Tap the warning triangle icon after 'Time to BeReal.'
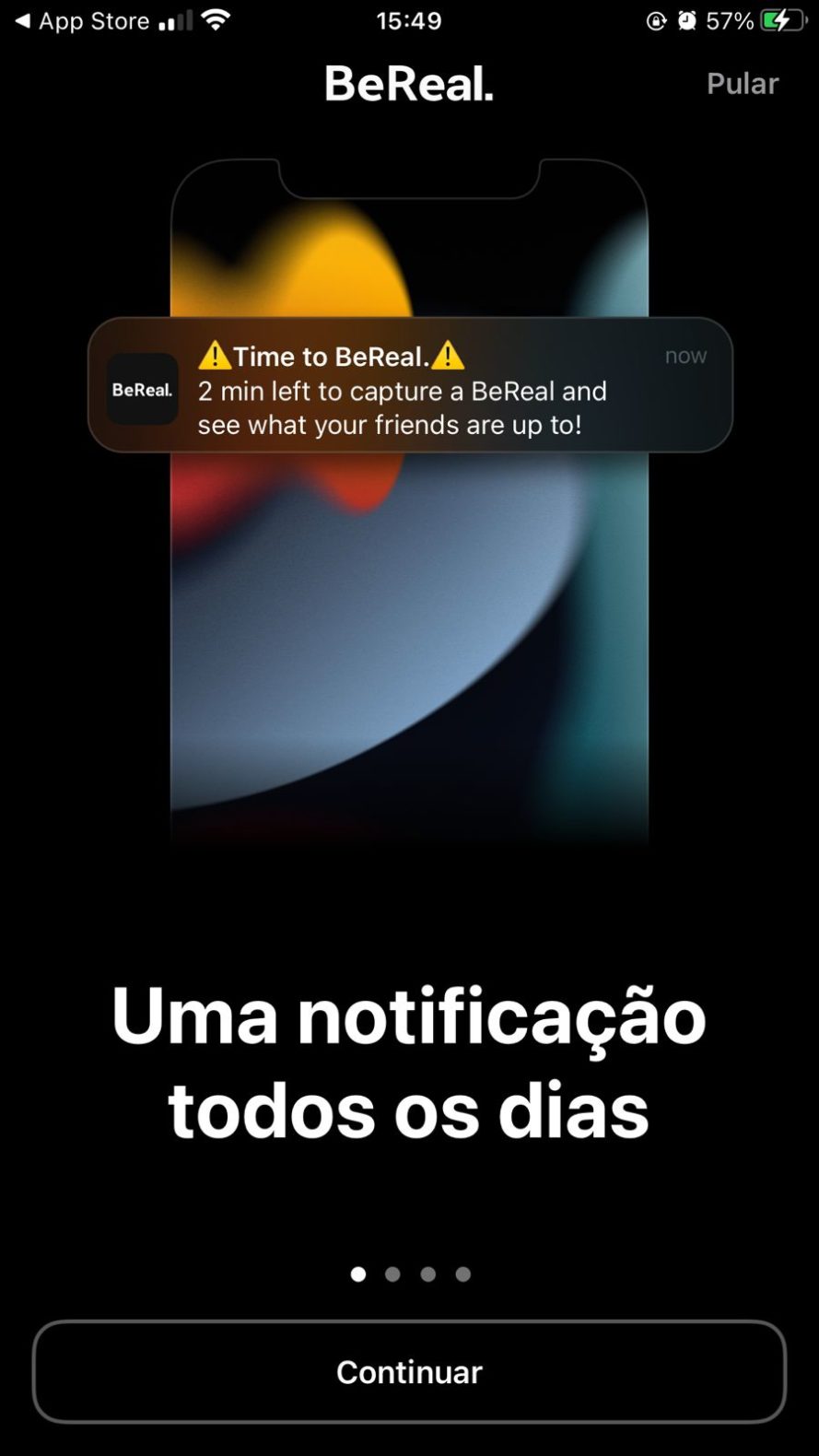The height and width of the screenshot is (1456, 819). [x=449, y=355]
